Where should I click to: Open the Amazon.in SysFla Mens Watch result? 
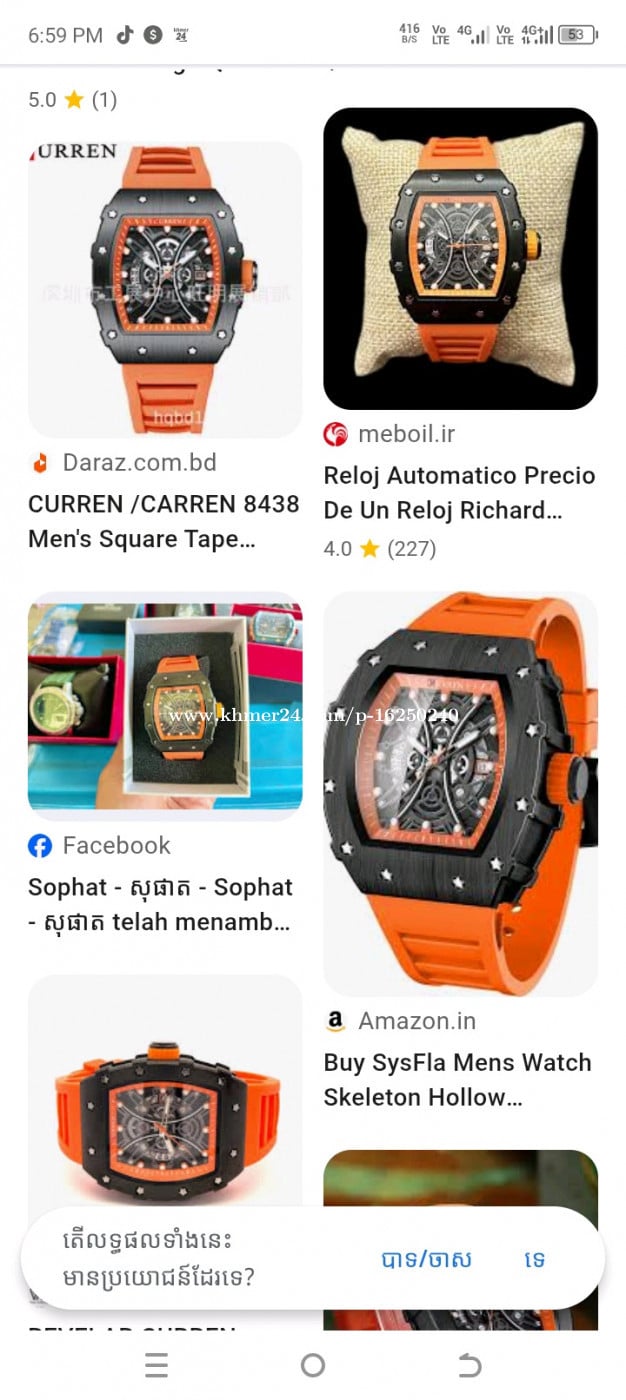pyautogui.click(x=459, y=1079)
